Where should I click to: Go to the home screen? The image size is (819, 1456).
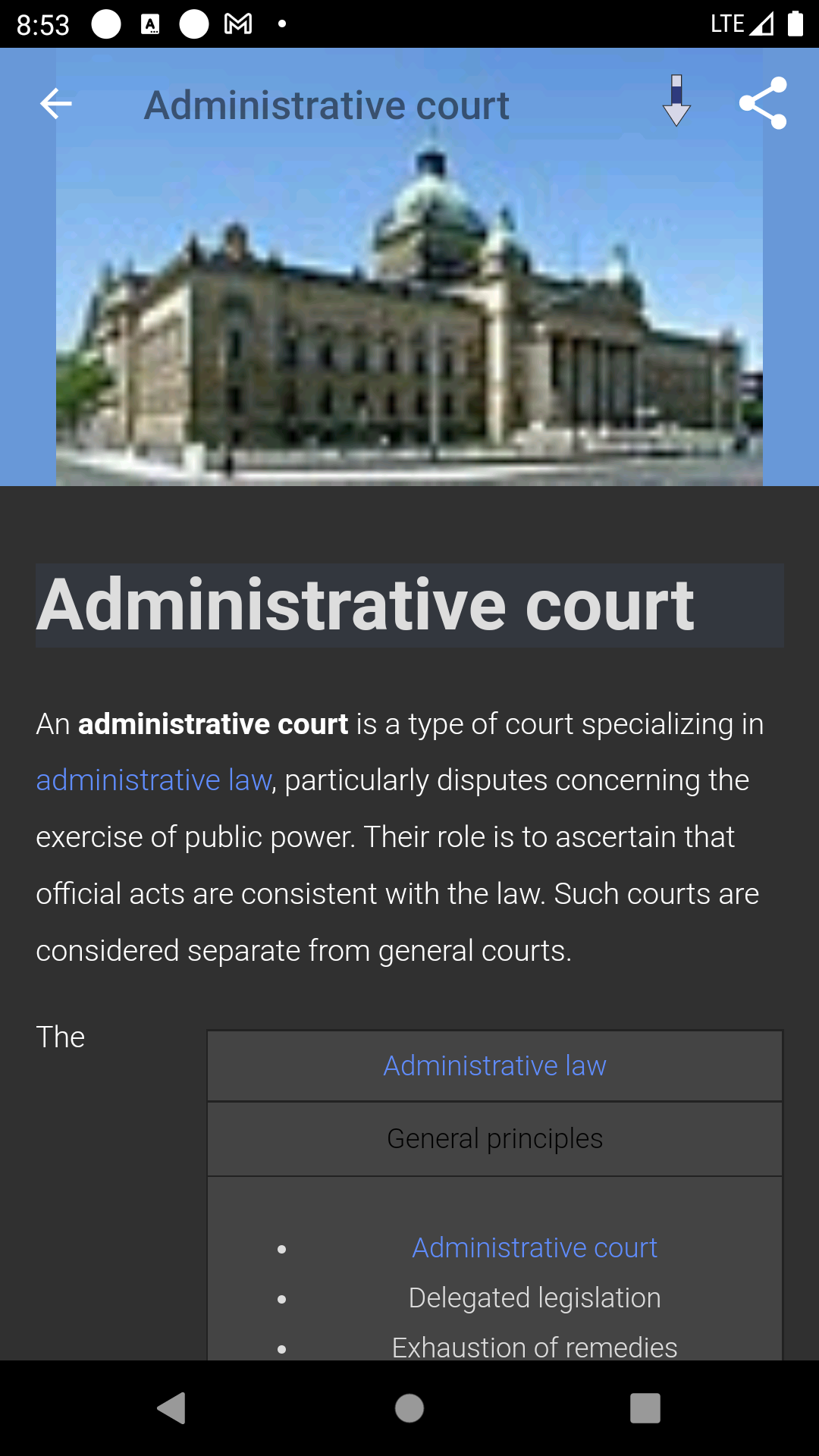click(x=409, y=1408)
